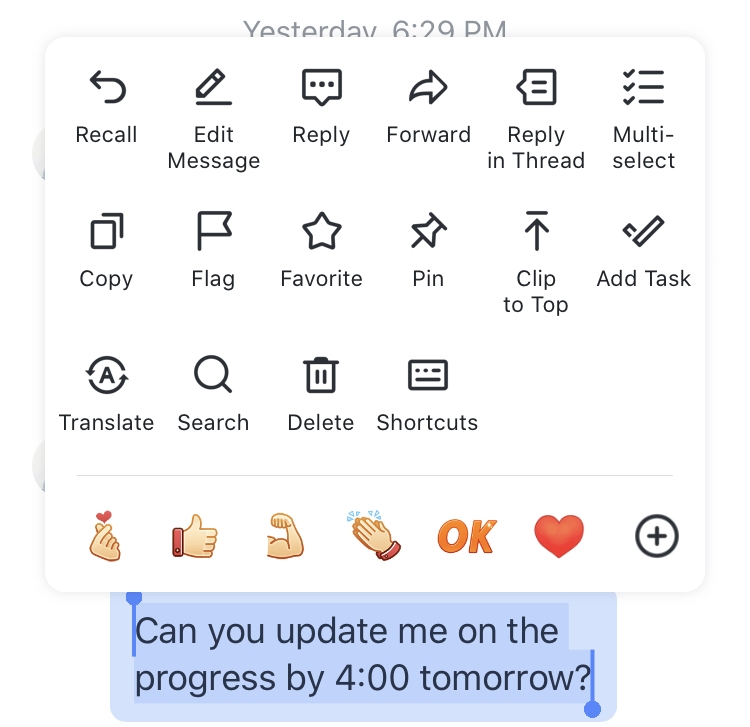Flag this message
750x727 pixels.
(213, 250)
